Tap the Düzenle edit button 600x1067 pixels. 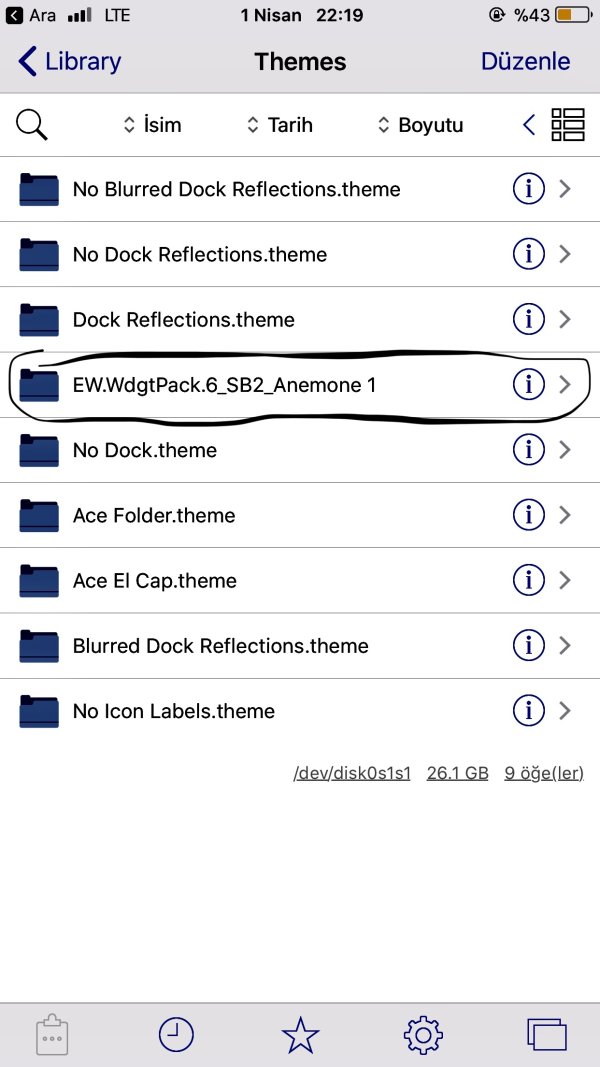(x=525, y=62)
